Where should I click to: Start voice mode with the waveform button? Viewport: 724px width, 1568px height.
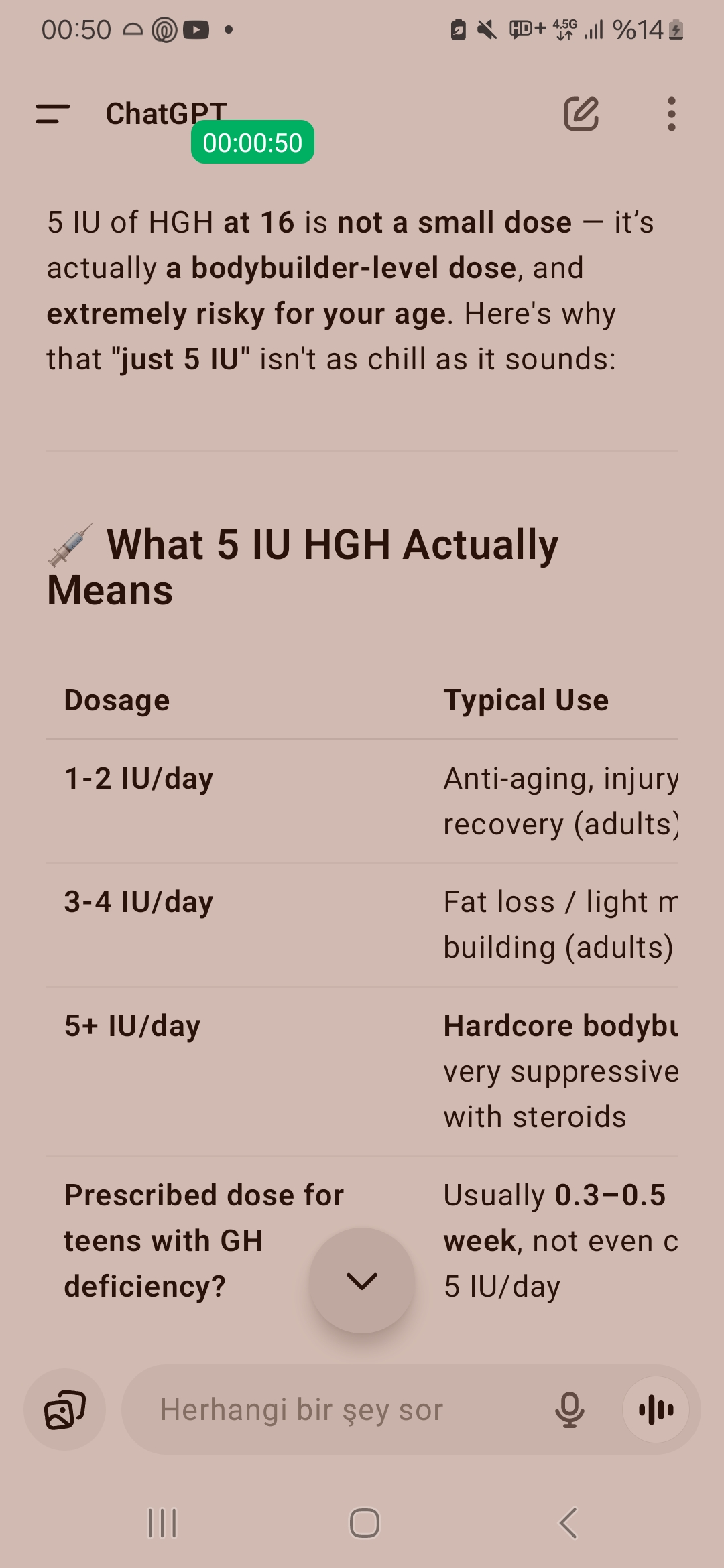tap(656, 1409)
